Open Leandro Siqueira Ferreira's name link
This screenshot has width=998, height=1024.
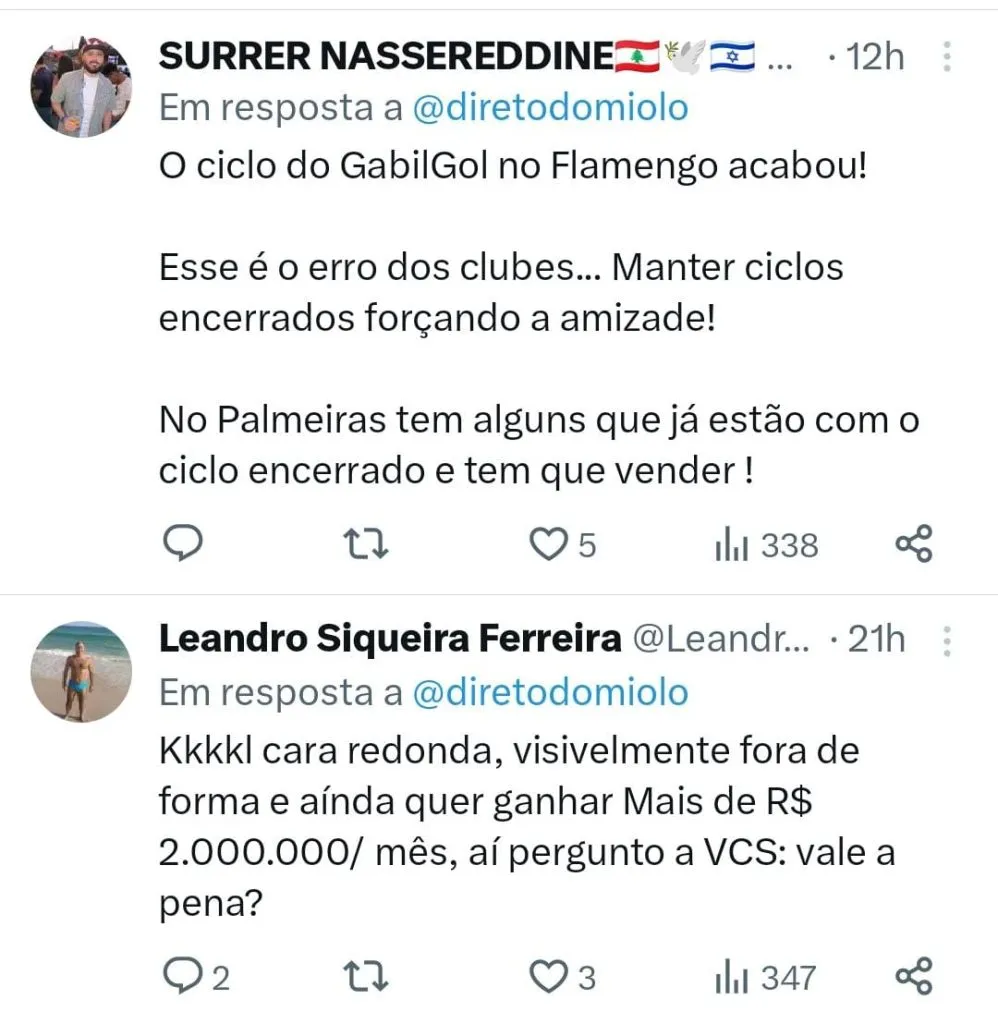[390, 639]
